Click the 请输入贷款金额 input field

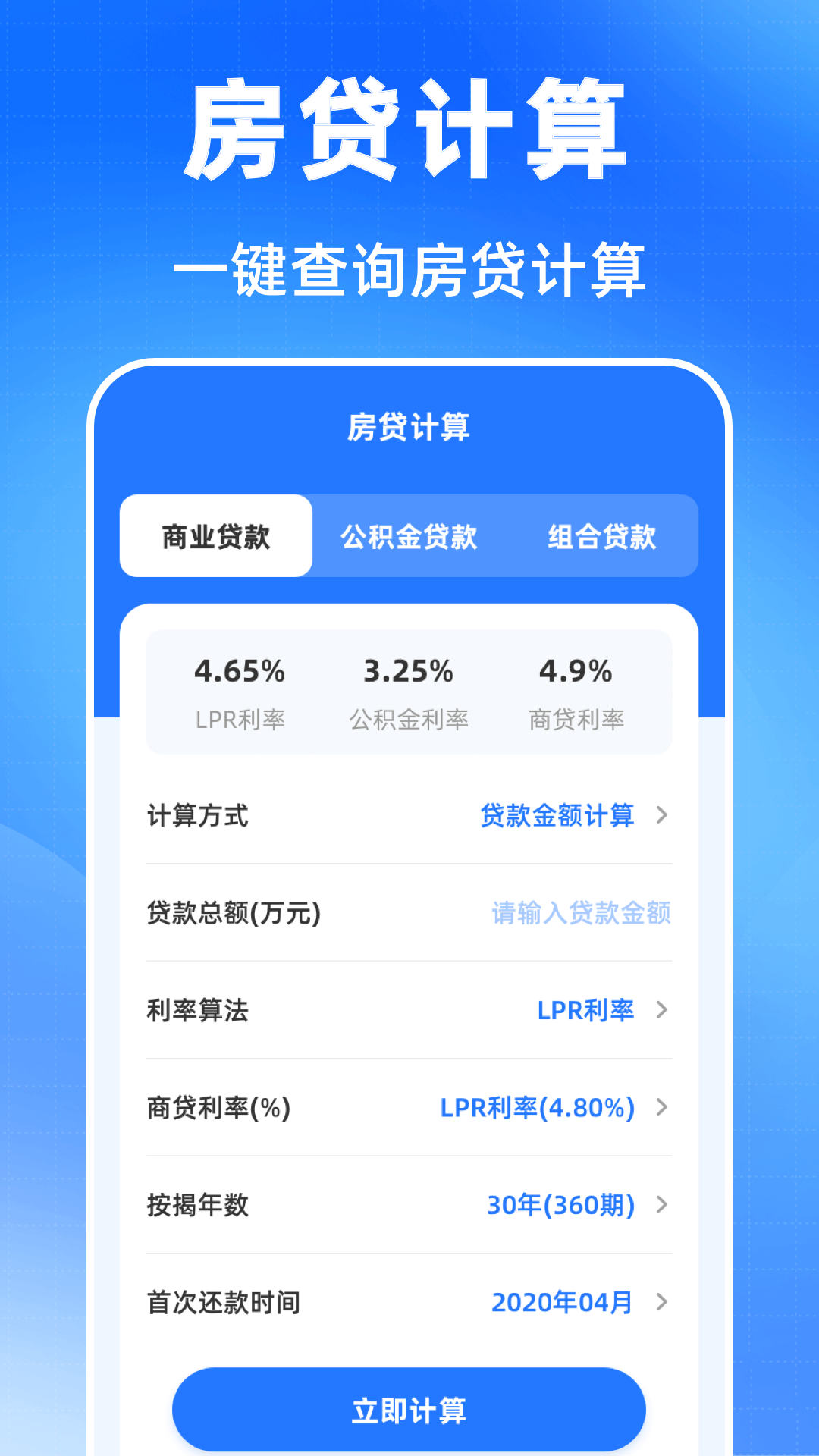pyautogui.click(x=581, y=914)
